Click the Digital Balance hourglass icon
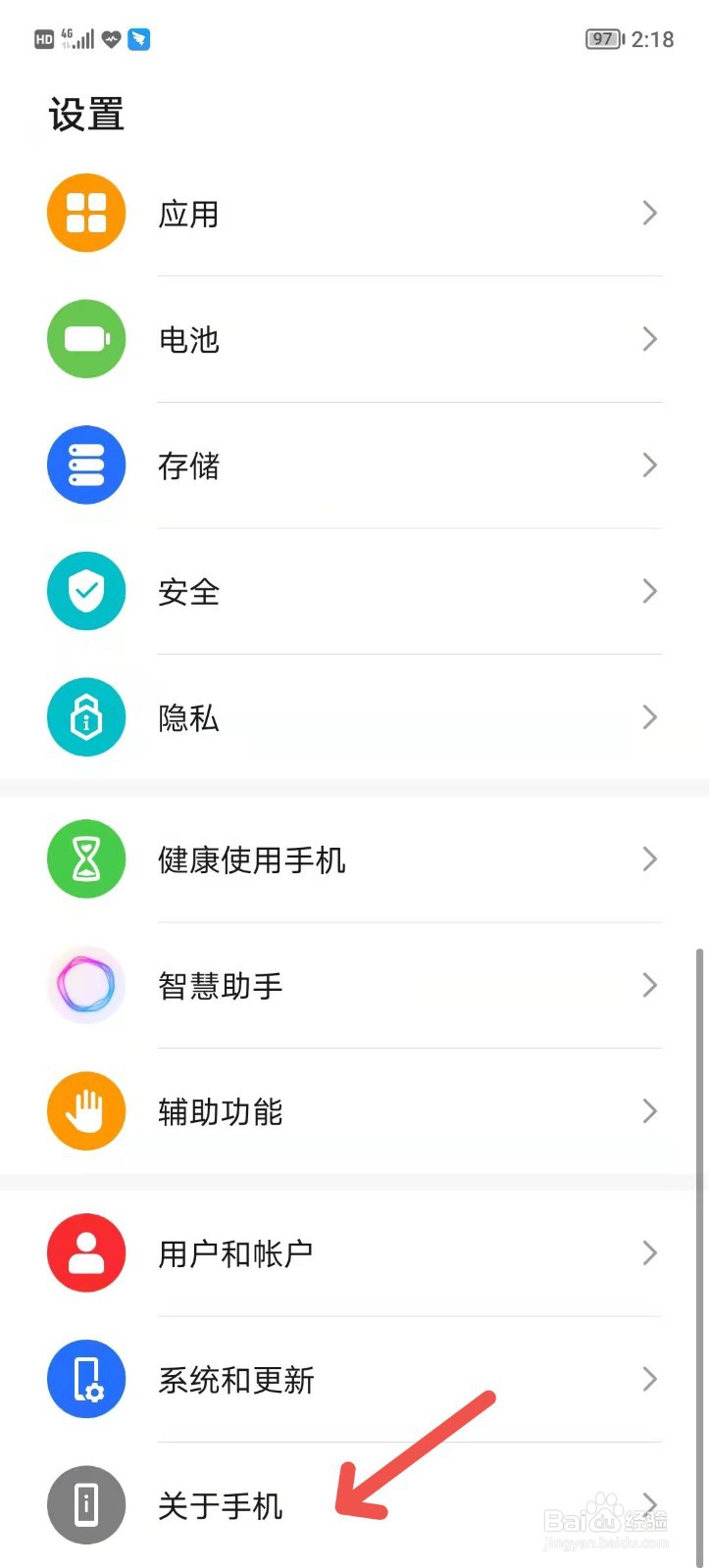This screenshot has height=1568, width=709. click(86, 858)
